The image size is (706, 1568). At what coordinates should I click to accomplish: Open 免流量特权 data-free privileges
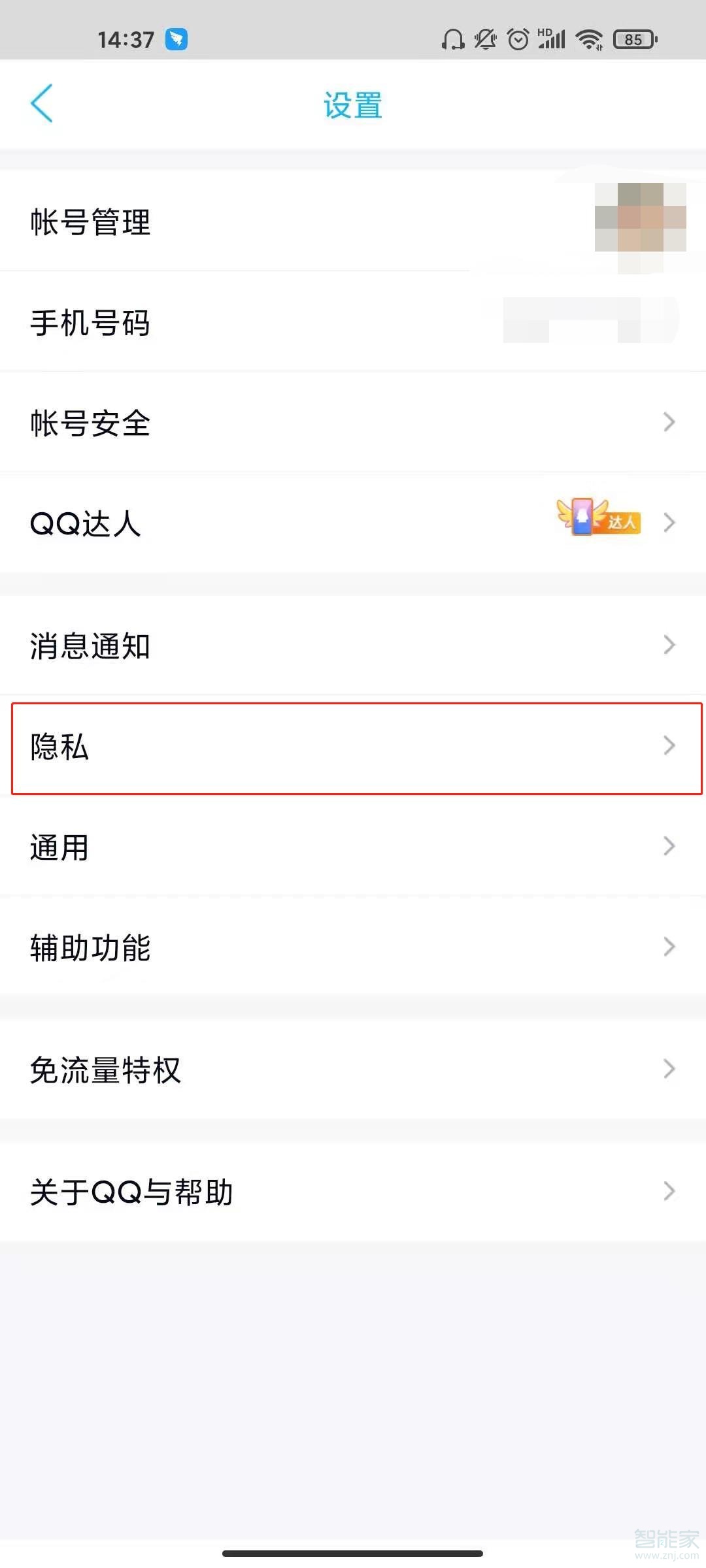point(353,1070)
